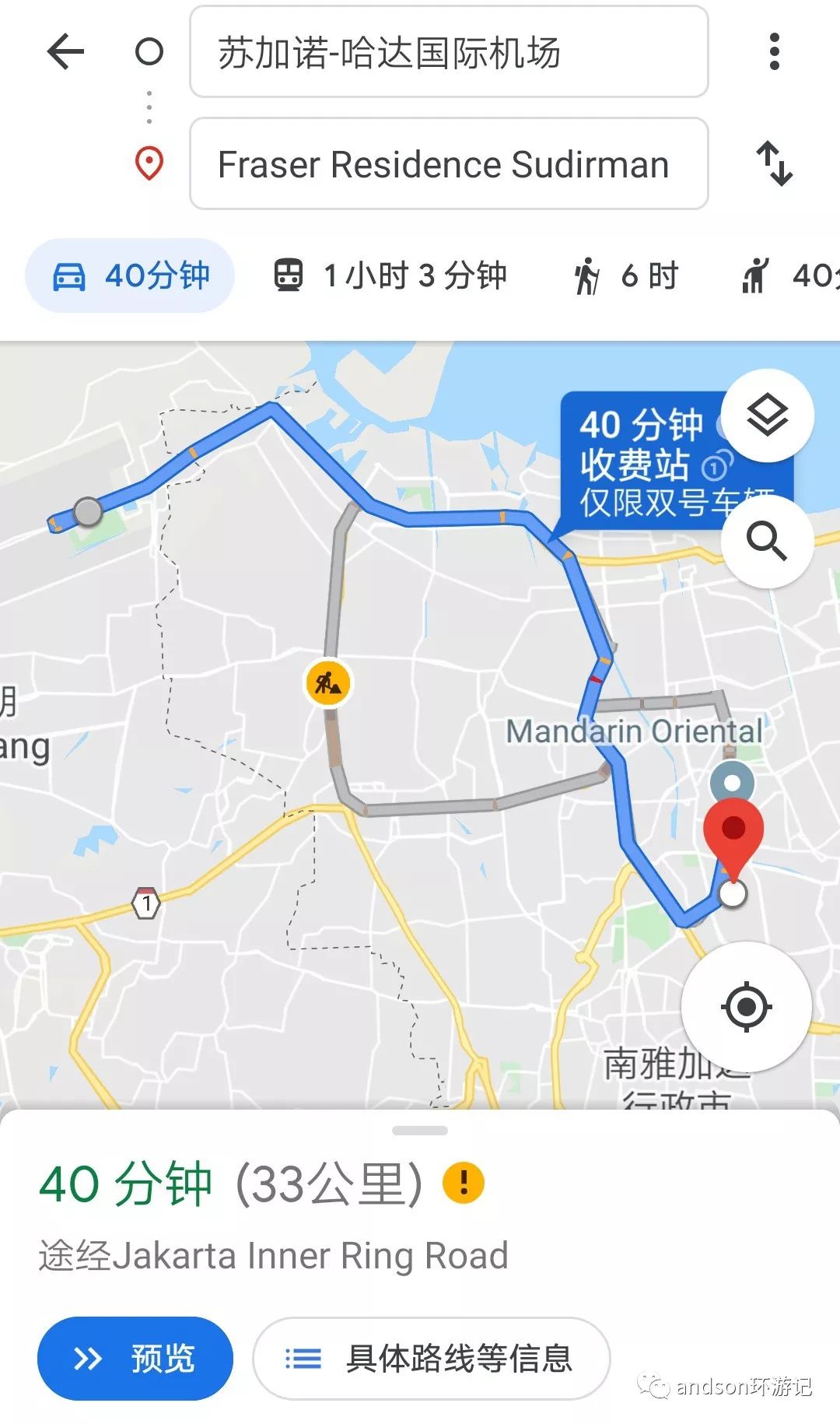Swap origin and destination with the arrows icon

[x=774, y=164]
